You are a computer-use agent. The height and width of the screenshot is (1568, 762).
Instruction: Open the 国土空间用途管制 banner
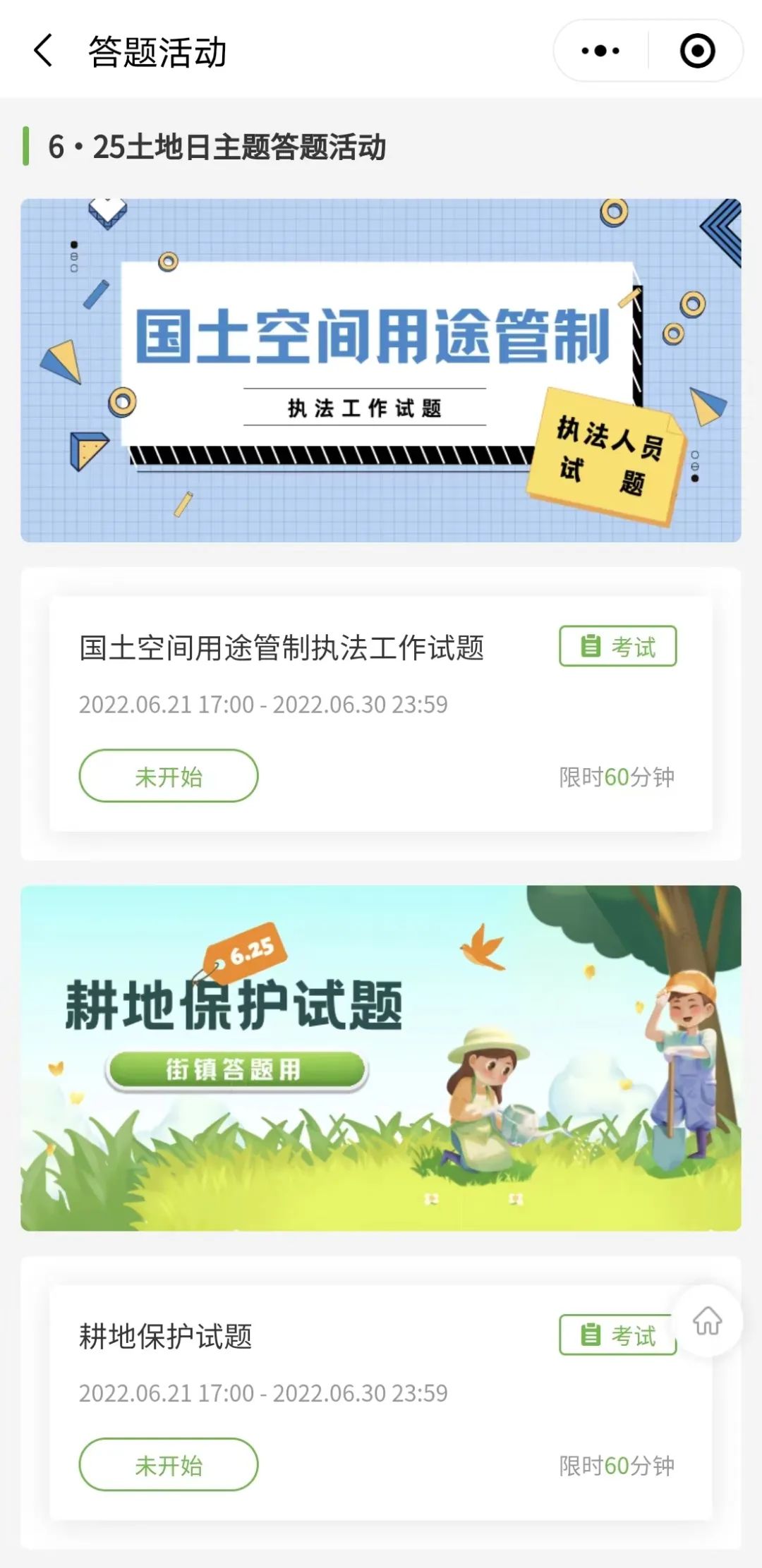381,370
